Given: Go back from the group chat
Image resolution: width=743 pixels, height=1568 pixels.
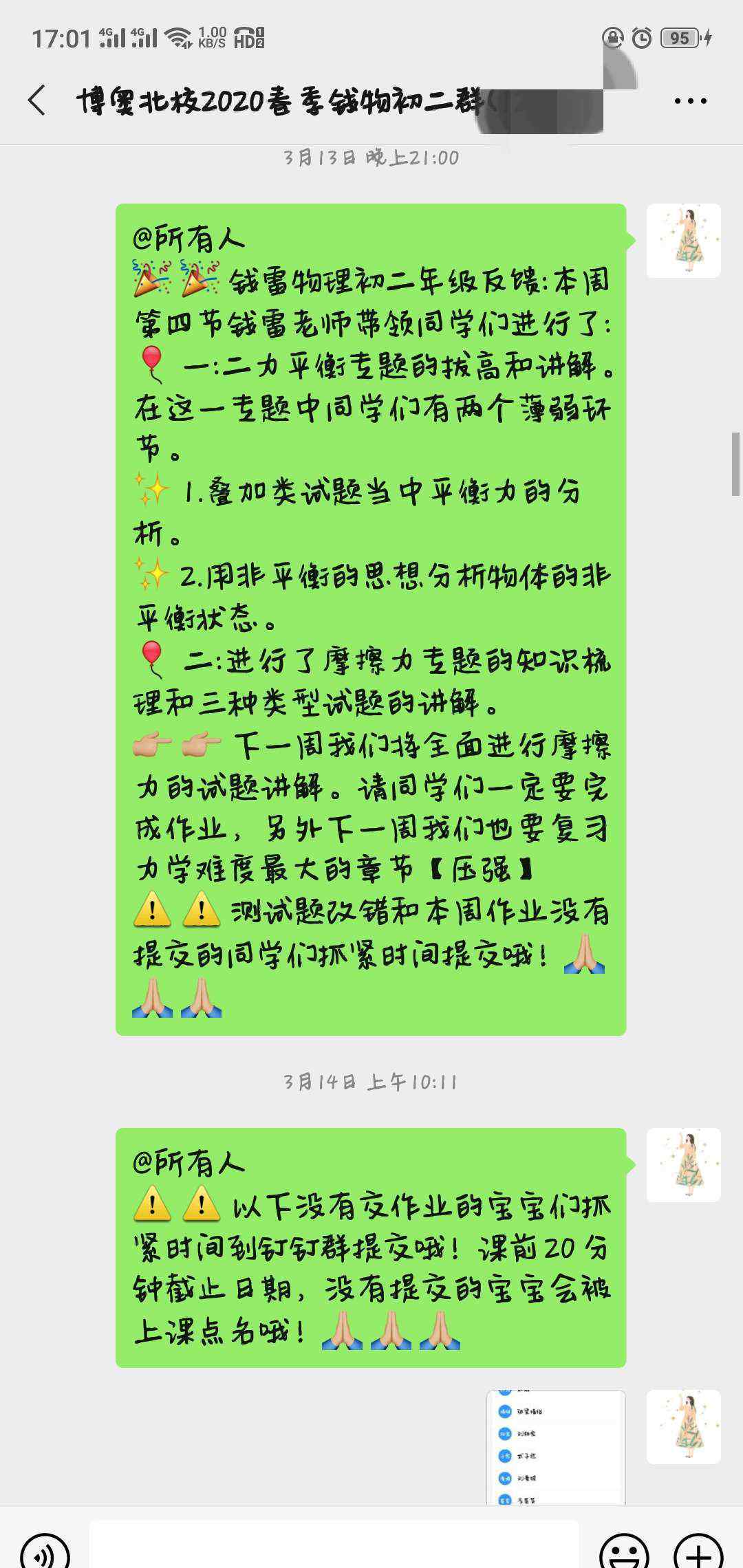Looking at the screenshot, I should [x=37, y=100].
